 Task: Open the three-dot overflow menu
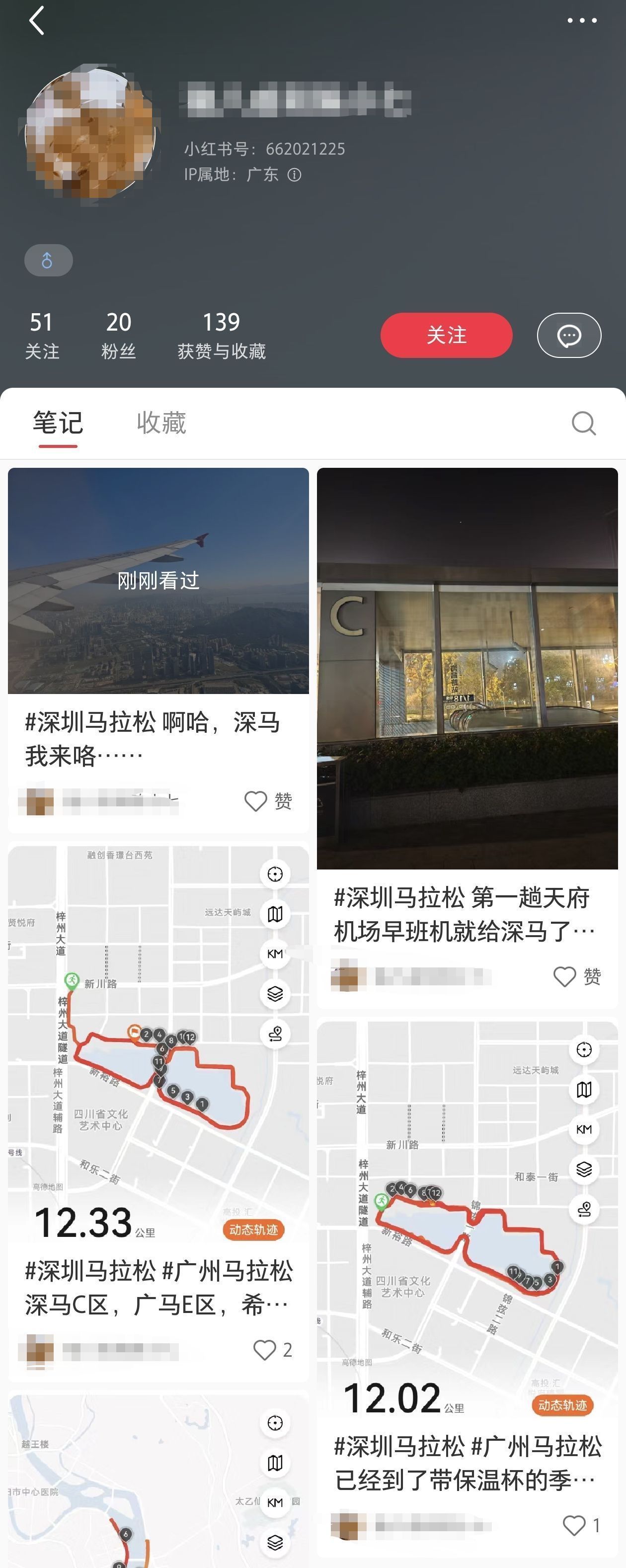pyautogui.click(x=582, y=21)
